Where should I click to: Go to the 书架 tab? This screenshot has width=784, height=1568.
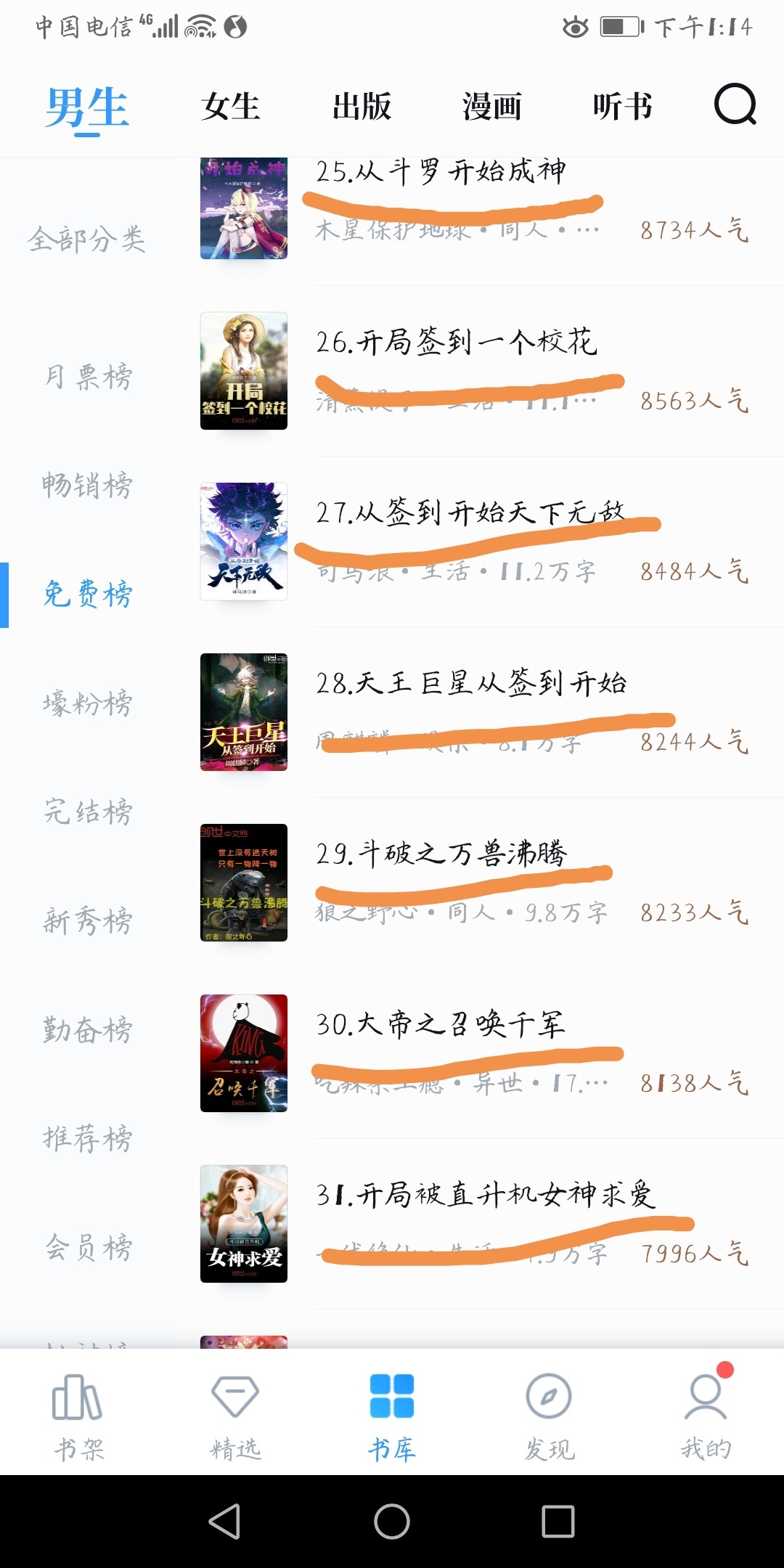coord(78,1416)
